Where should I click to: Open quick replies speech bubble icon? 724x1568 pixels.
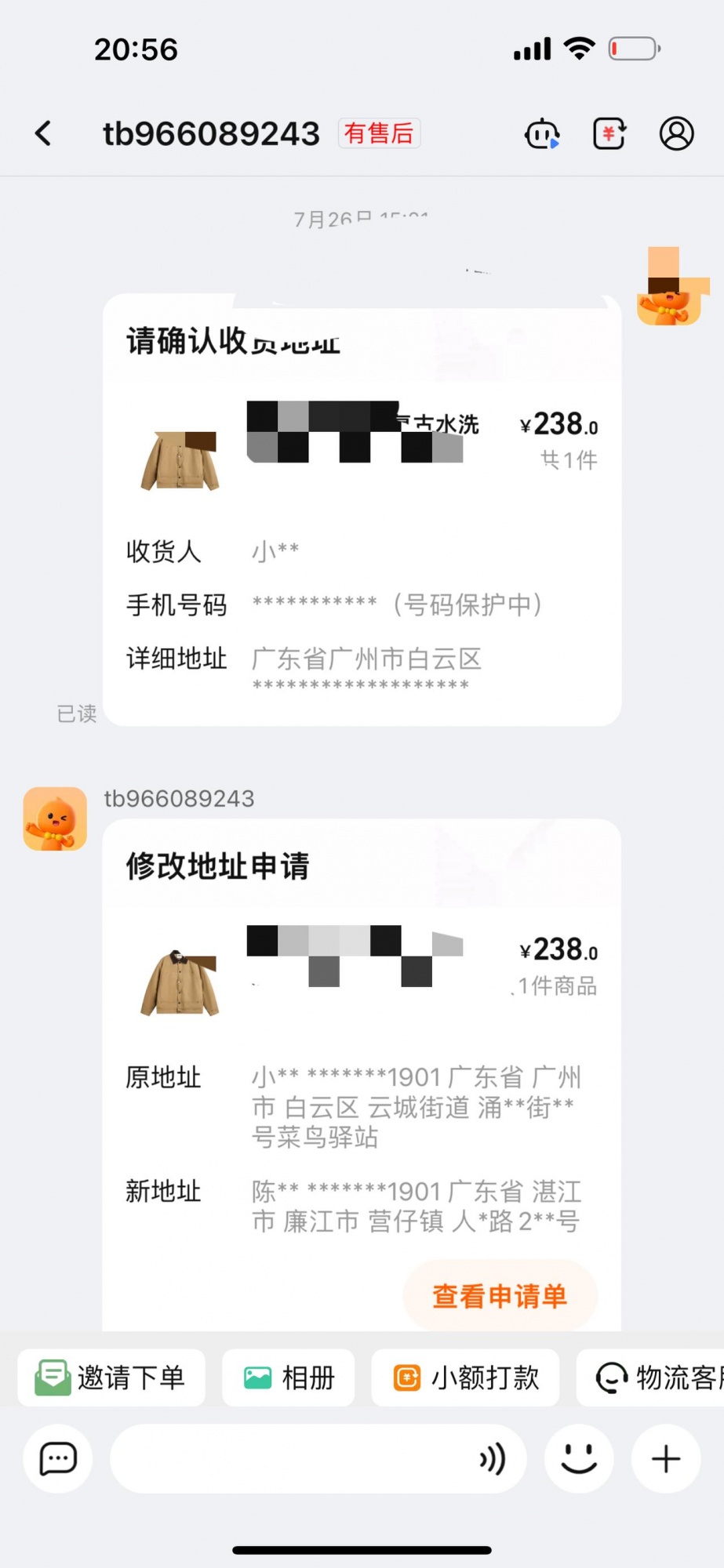click(58, 1459)
